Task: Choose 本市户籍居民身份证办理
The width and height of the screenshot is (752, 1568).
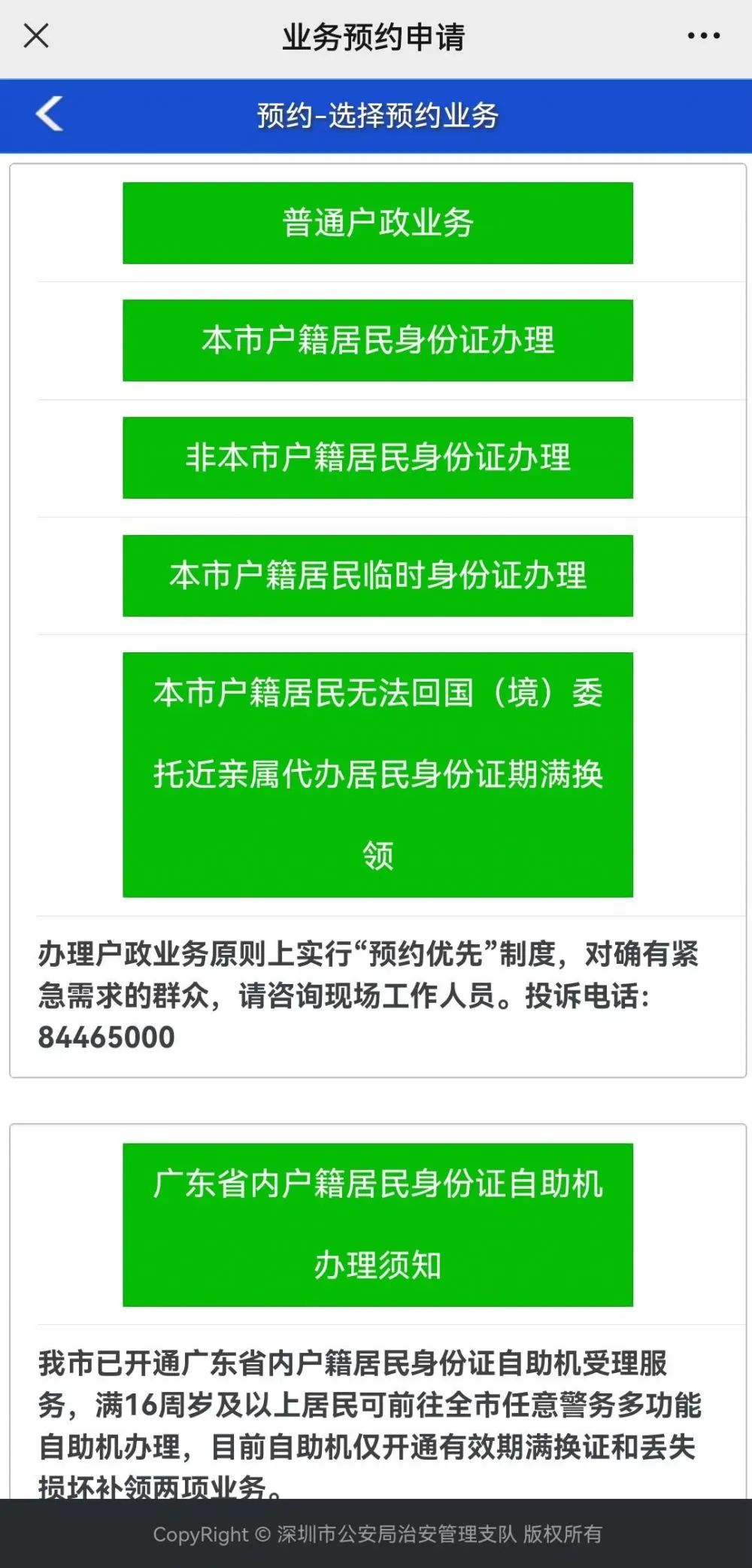Action: pyautogui.click(x=378, y=340)
